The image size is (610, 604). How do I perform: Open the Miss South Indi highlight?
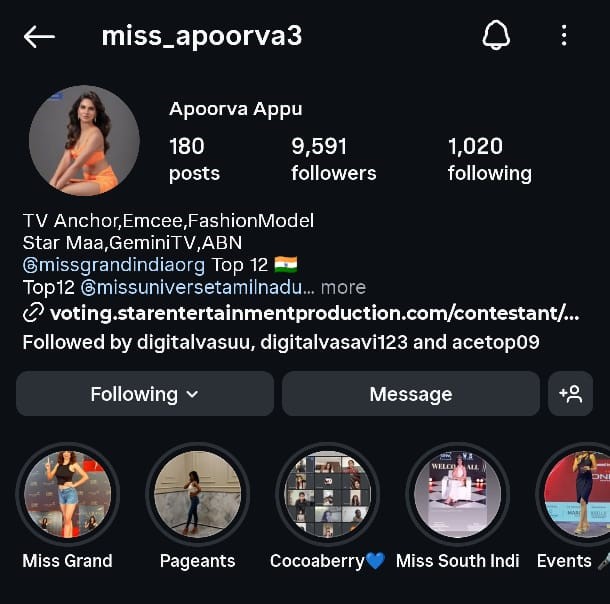pyautogui.click(x=457, y=494)
